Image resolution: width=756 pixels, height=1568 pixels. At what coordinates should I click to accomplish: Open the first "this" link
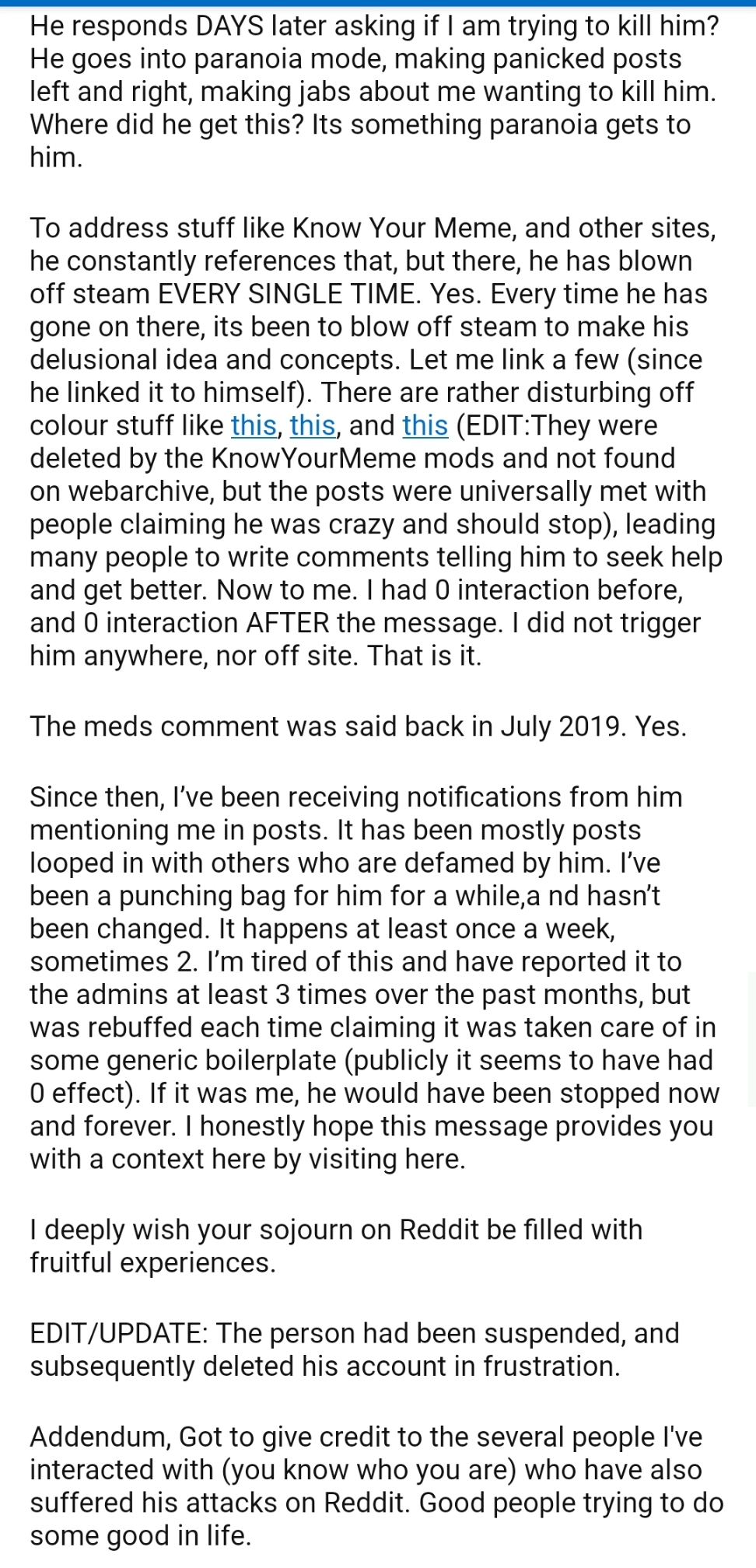pos(254,425)
